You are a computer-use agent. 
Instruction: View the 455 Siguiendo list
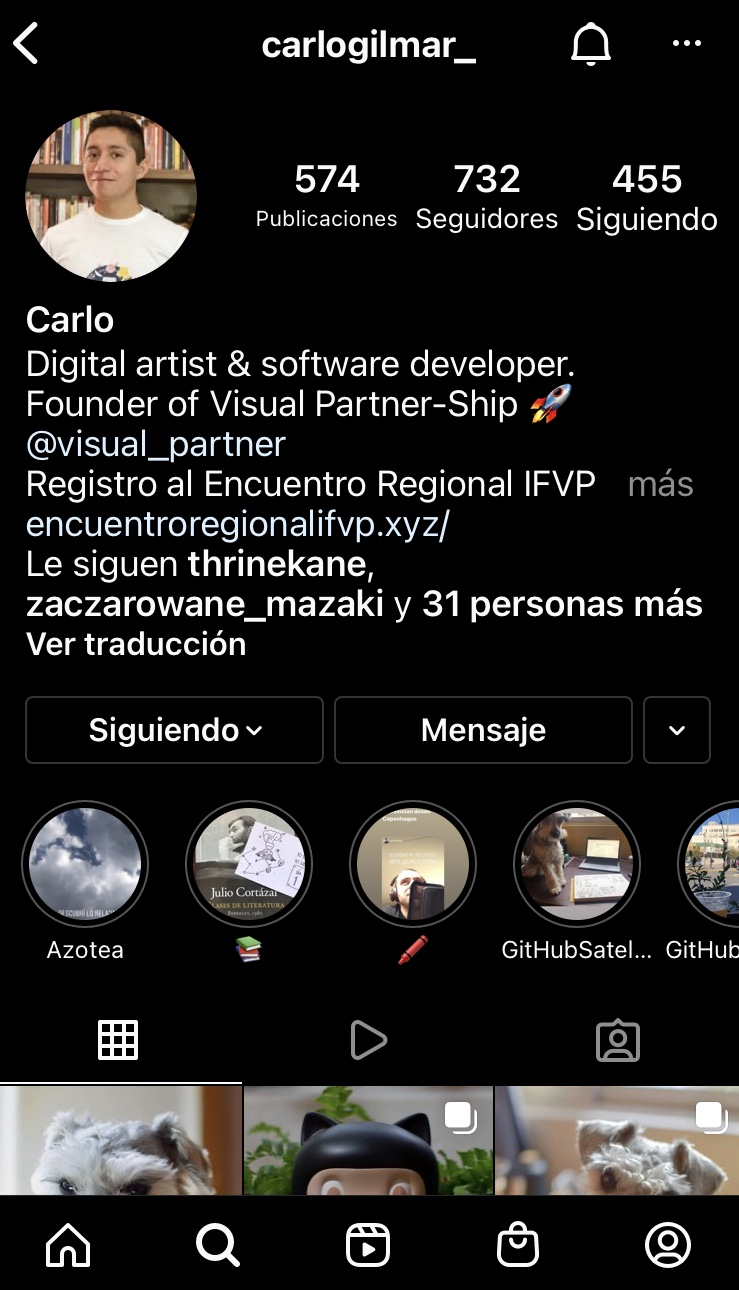[x=647, y=196]
